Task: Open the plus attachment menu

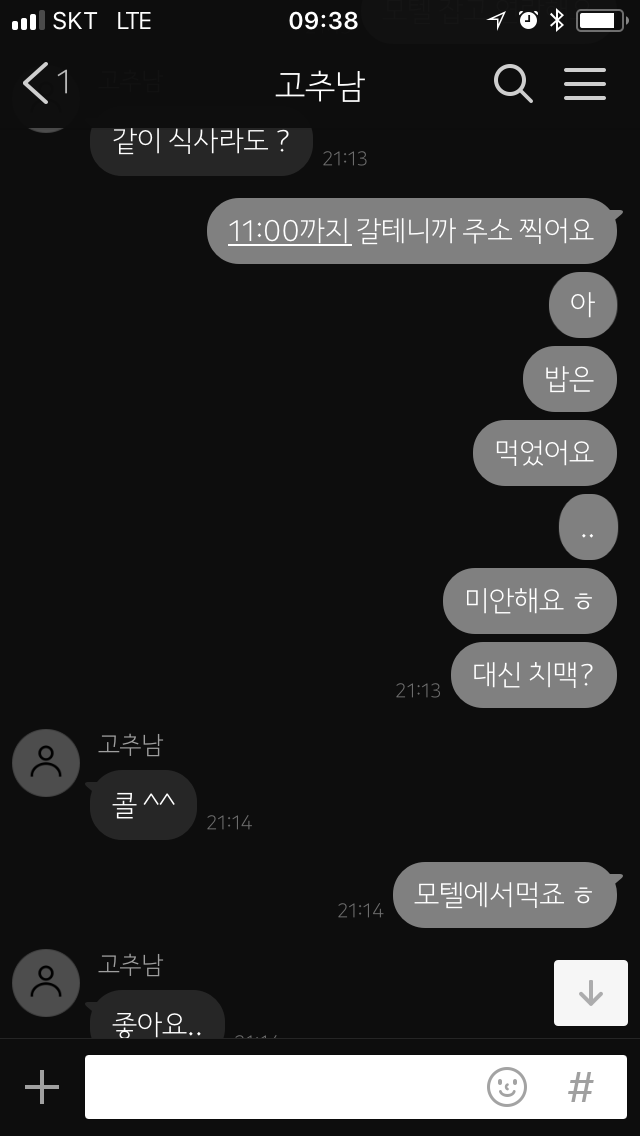Action: (x=42, y=1087)
